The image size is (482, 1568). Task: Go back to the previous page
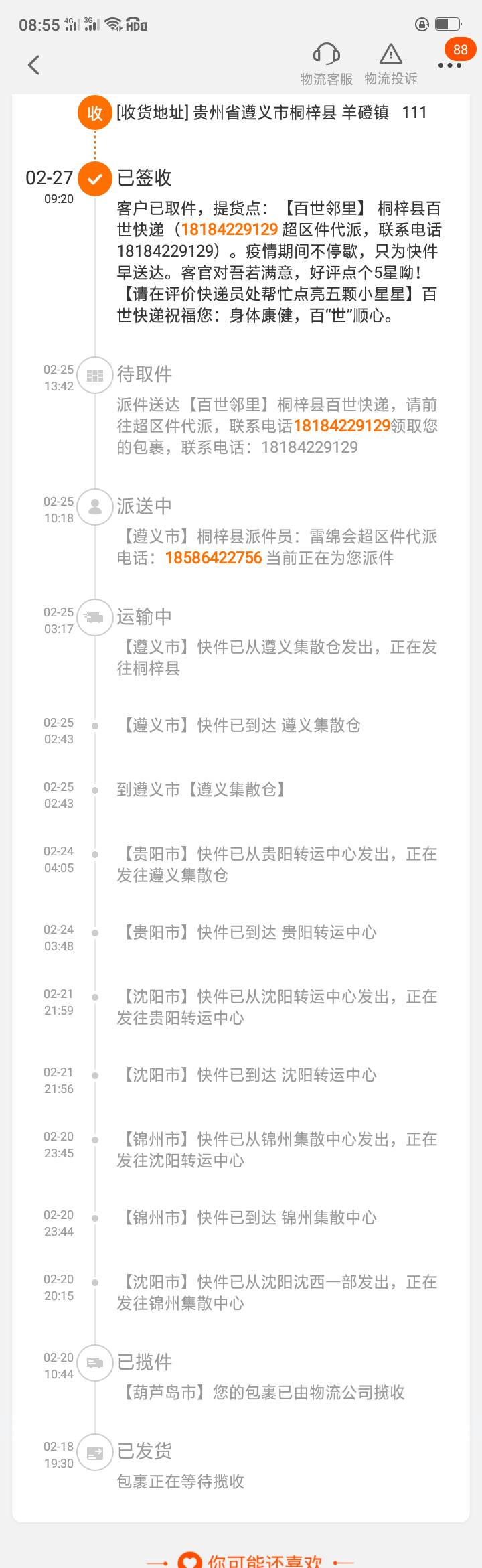tap(34, 65)
